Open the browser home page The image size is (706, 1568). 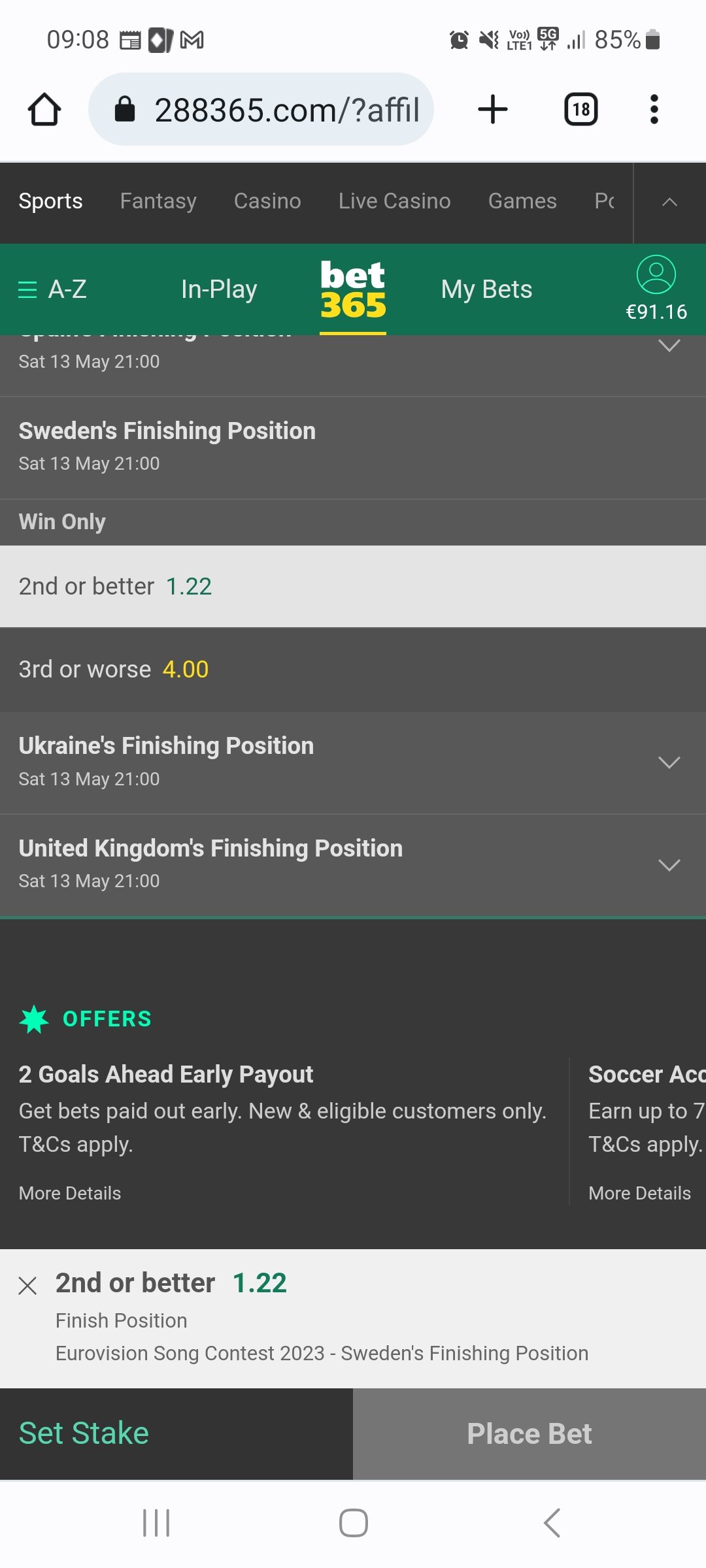coord(44,109)
